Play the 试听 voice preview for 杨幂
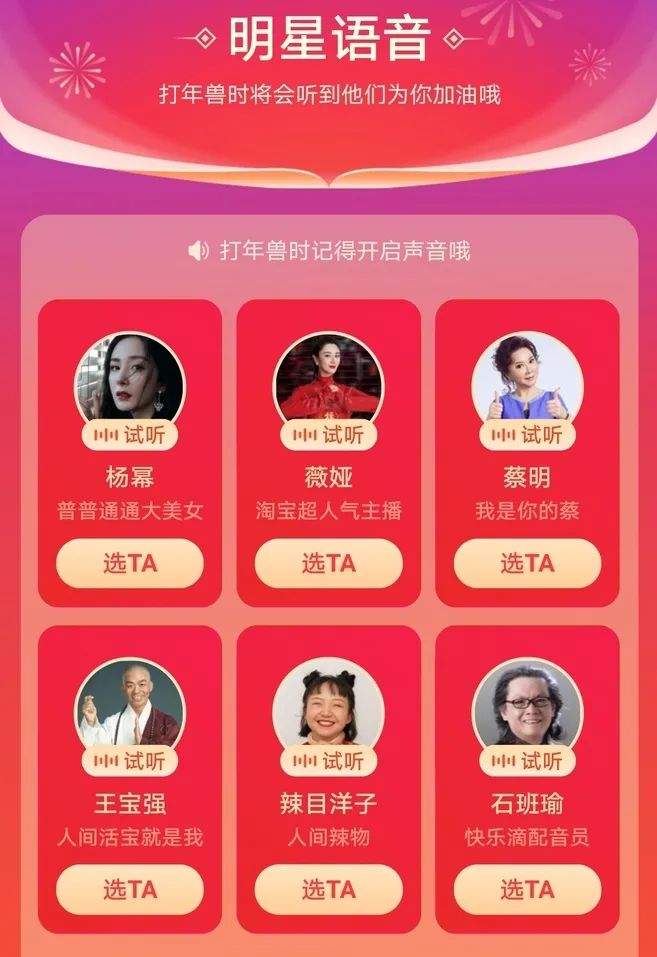657x957 pixels. tap(130, 435)
